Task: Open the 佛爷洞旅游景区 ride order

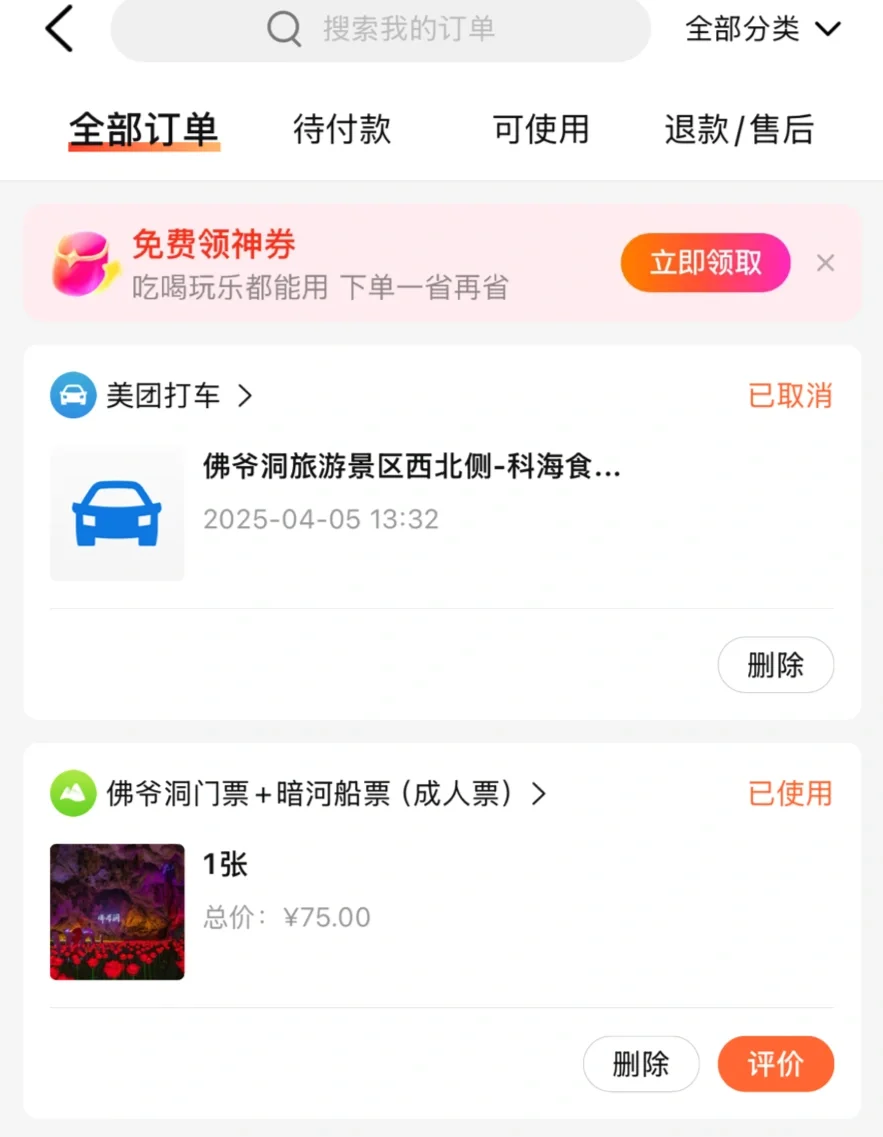Action: [x=411, y=467]
